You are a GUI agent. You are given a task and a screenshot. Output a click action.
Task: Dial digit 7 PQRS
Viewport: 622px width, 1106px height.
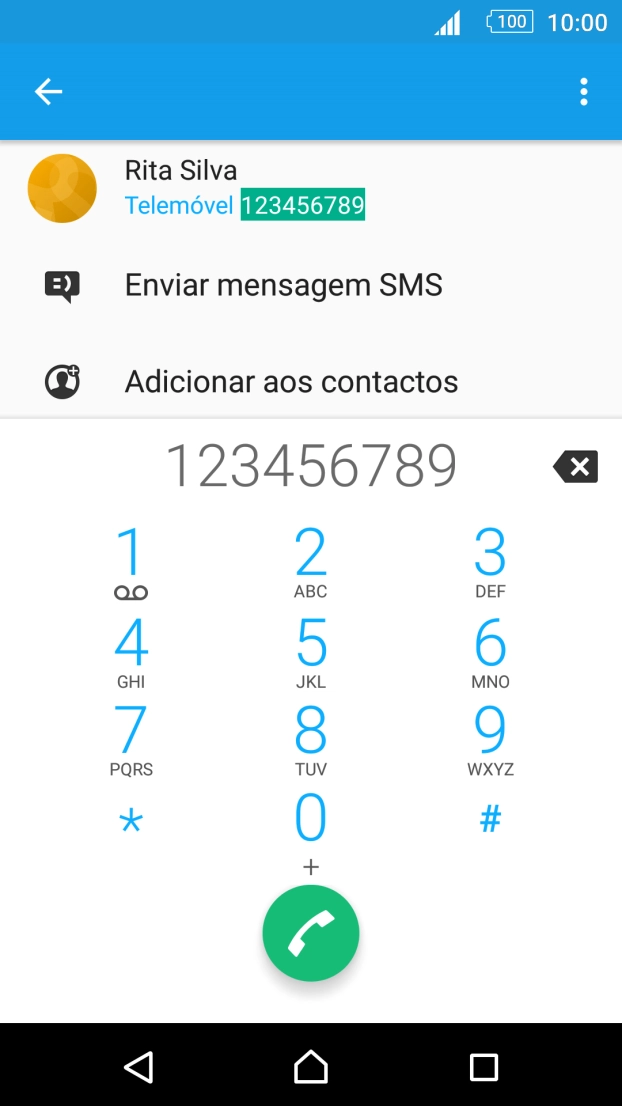pos(131,741)
